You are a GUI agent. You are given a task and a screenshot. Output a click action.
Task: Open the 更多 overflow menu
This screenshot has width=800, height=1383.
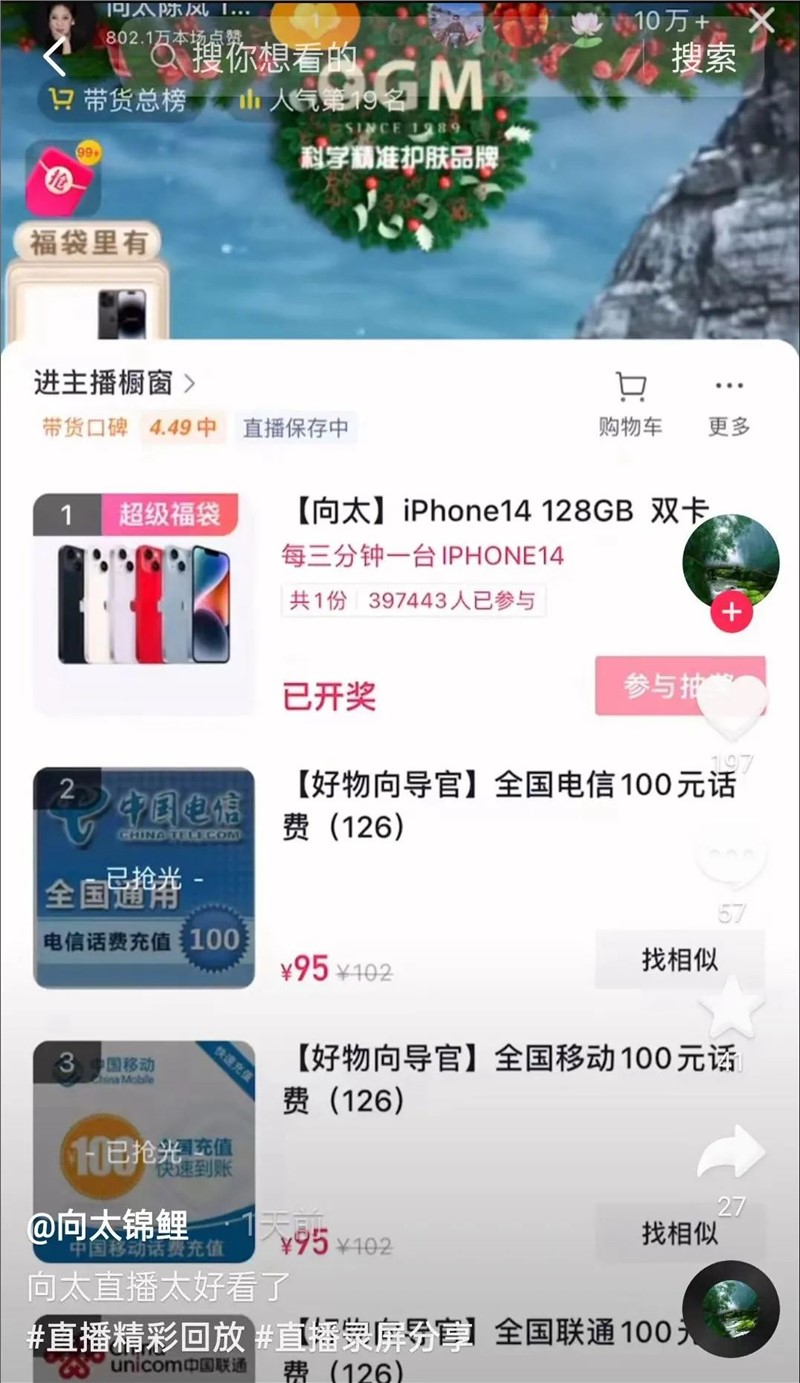click(x=729, y=404)
